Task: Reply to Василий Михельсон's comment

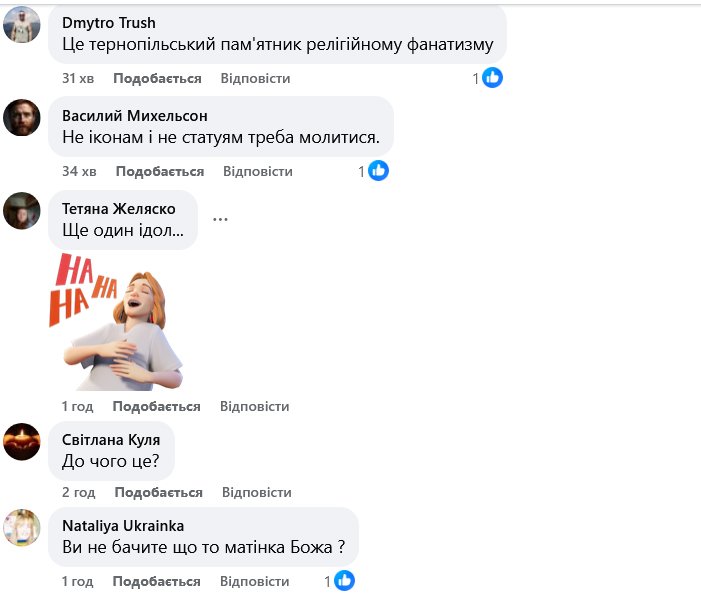Action: 257,171
